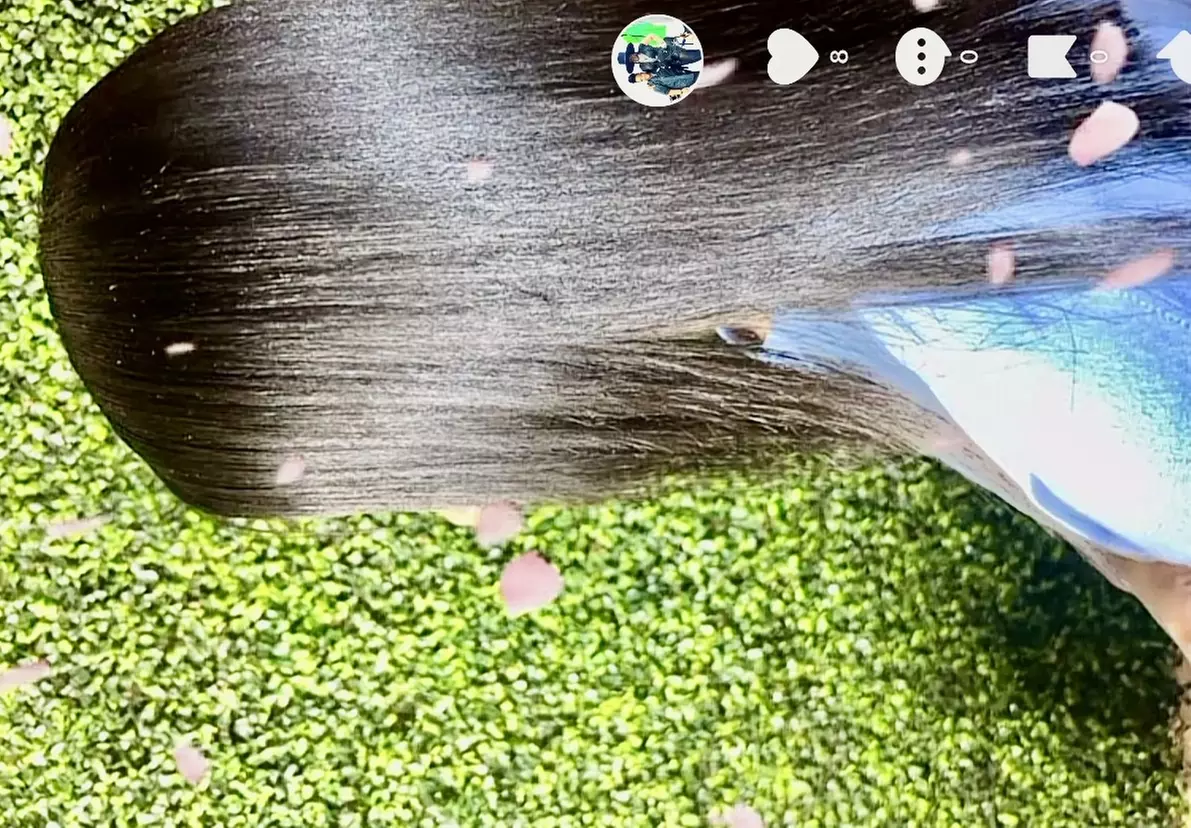This screenshot has height=828, width=1191.
Task: Bookmark this video
Action: point(1051,56)
